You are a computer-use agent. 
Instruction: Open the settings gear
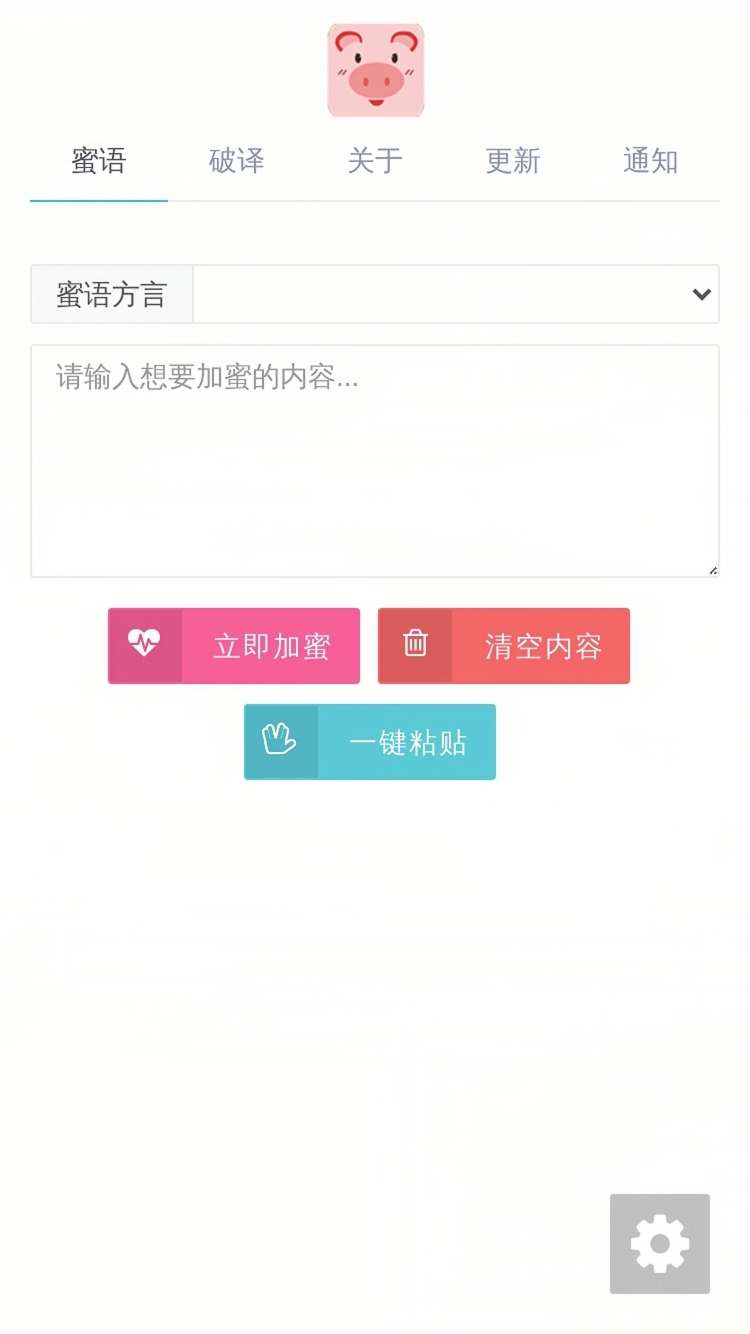click(660, 1244)
